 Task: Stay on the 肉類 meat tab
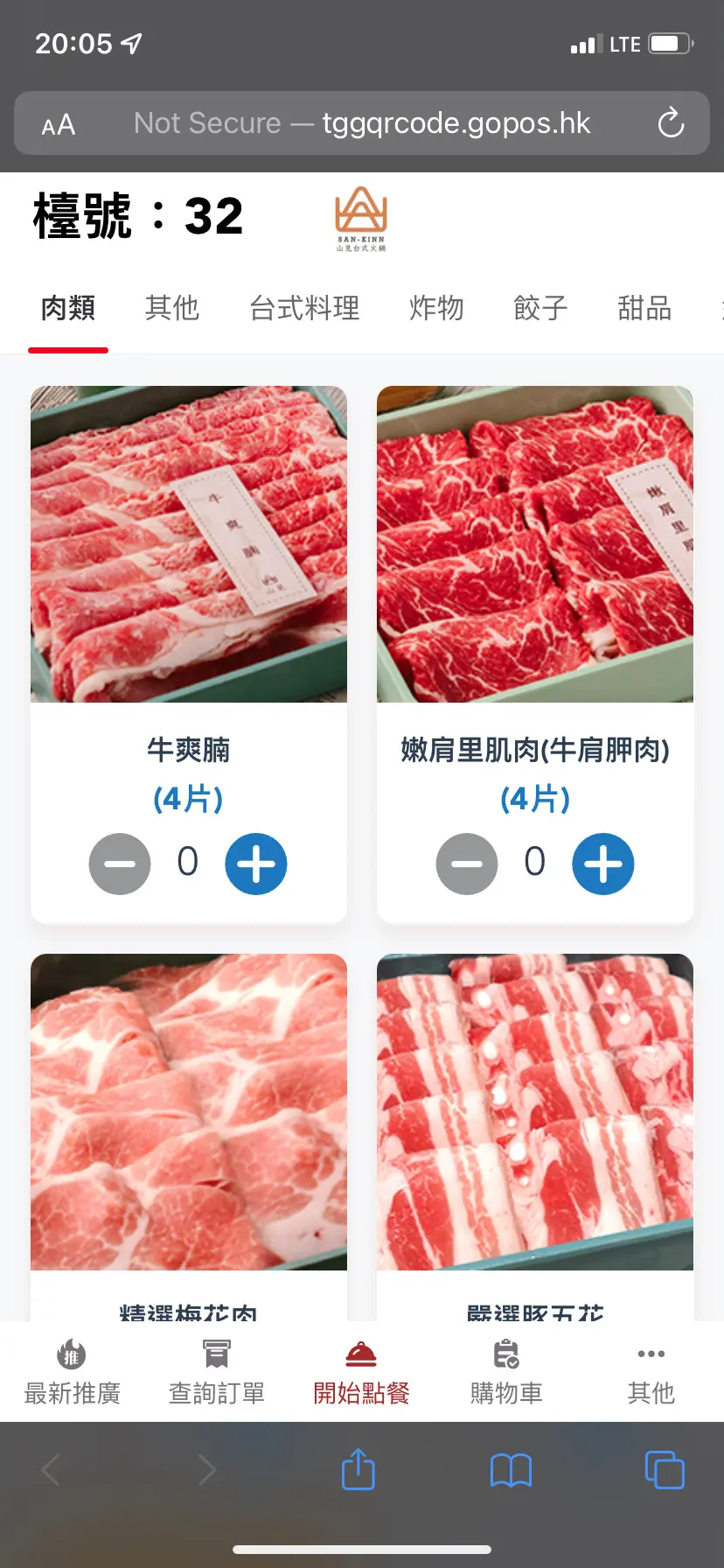pyautogui.click(x=68, y=308)
